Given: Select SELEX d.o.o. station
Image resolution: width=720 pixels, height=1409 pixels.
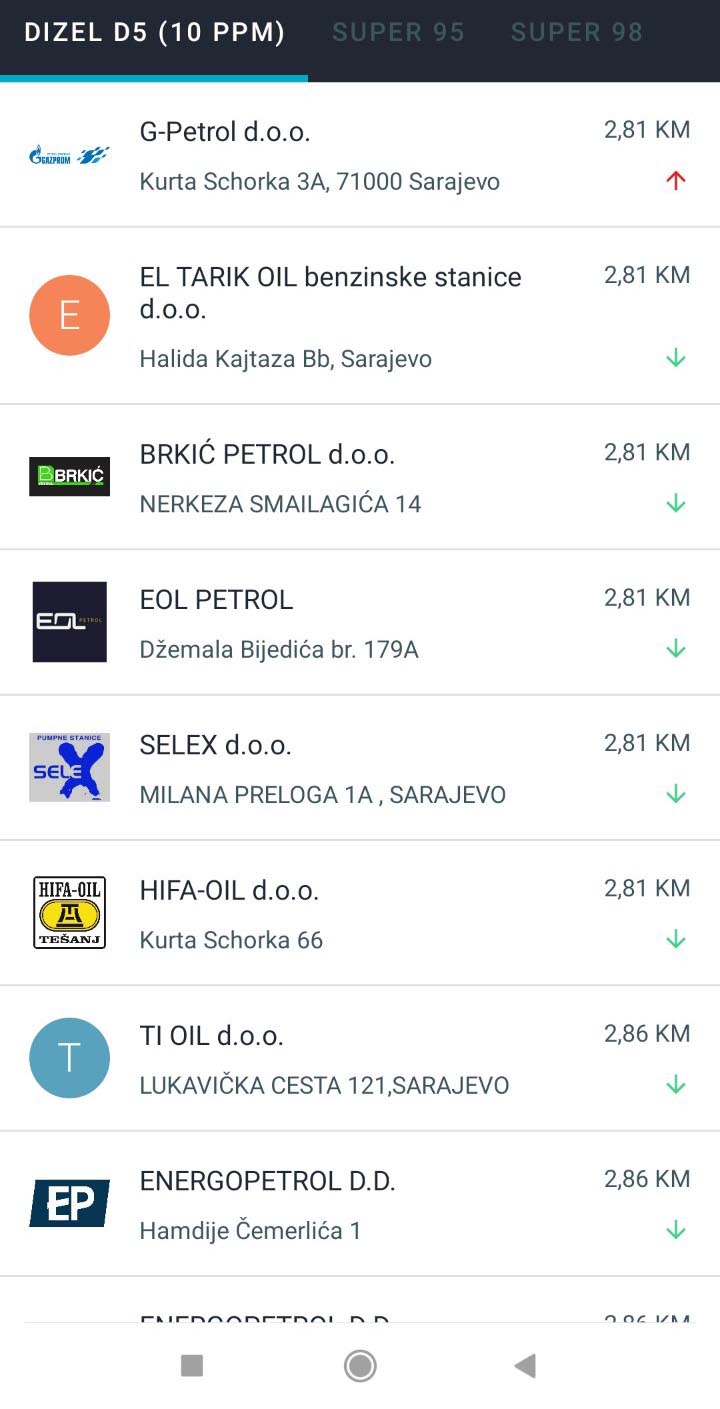Looking at the screenshot, I should coord(360,767).
